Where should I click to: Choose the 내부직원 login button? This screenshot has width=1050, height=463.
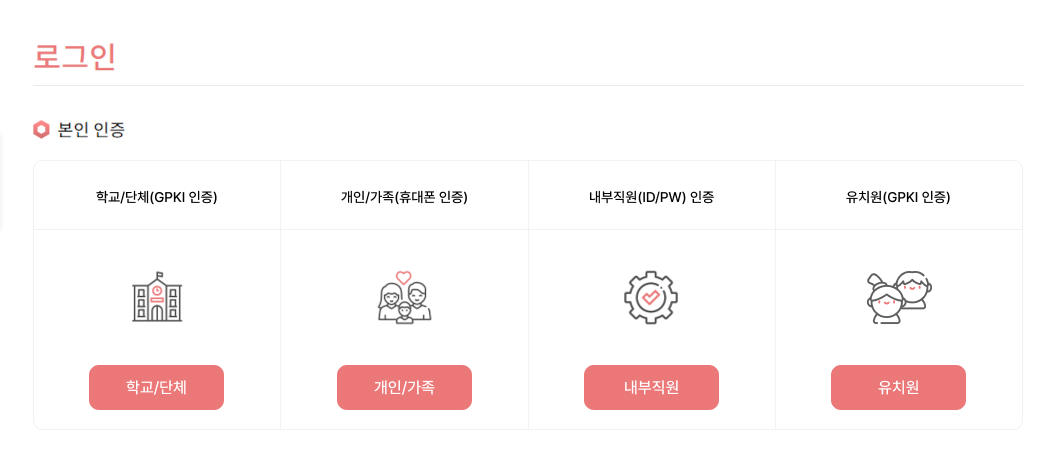tap(651, 388)
